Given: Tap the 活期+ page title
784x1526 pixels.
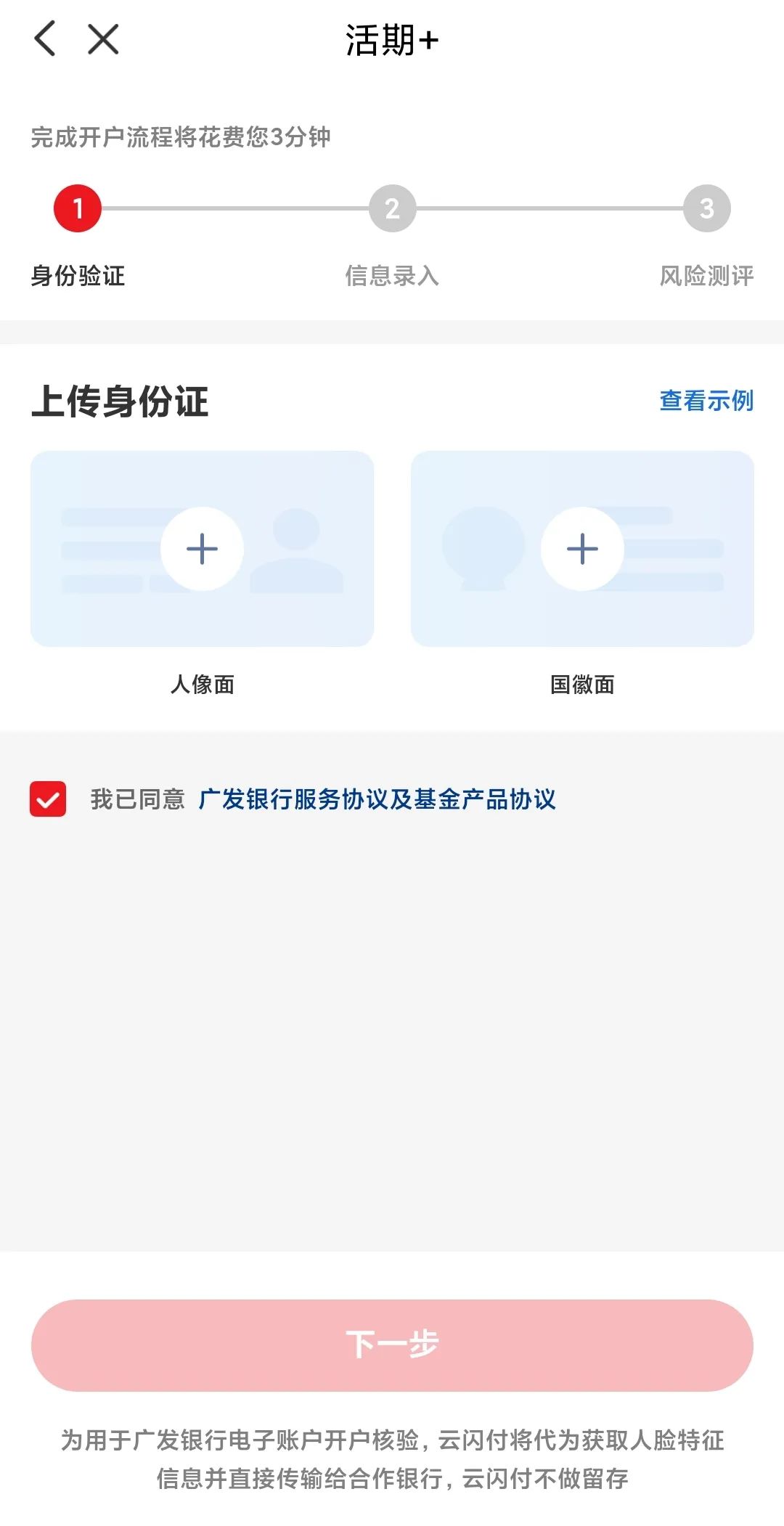Looking at the screenshot, I should click(391, 40).
